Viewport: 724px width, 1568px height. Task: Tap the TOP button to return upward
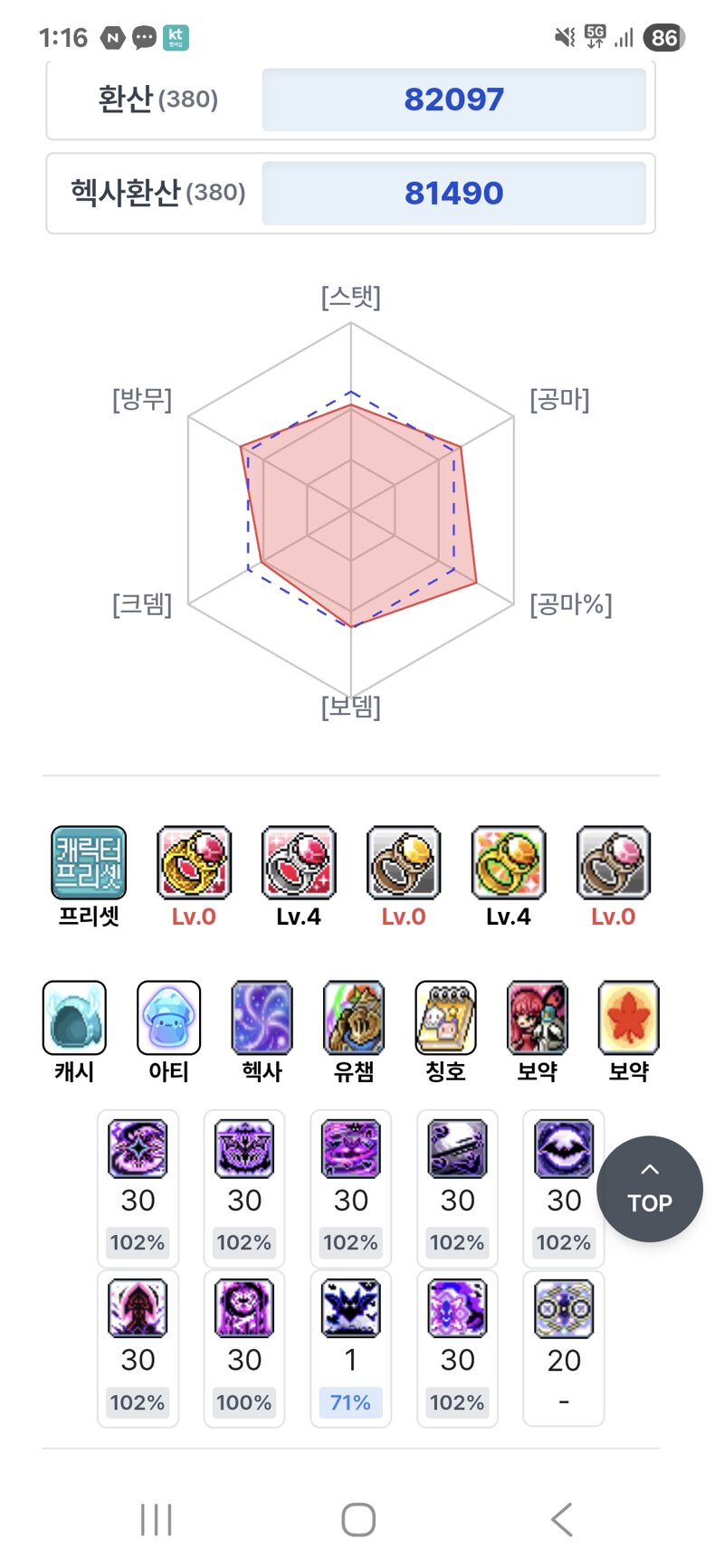(x=649, y=1188)
